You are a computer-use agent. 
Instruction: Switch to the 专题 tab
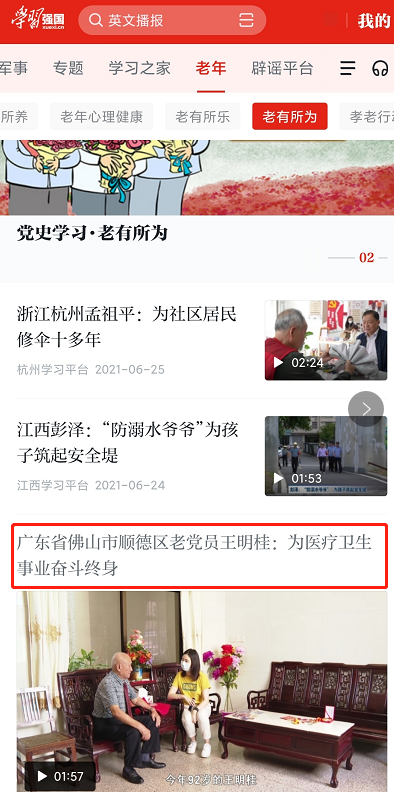tap(68, 68)
